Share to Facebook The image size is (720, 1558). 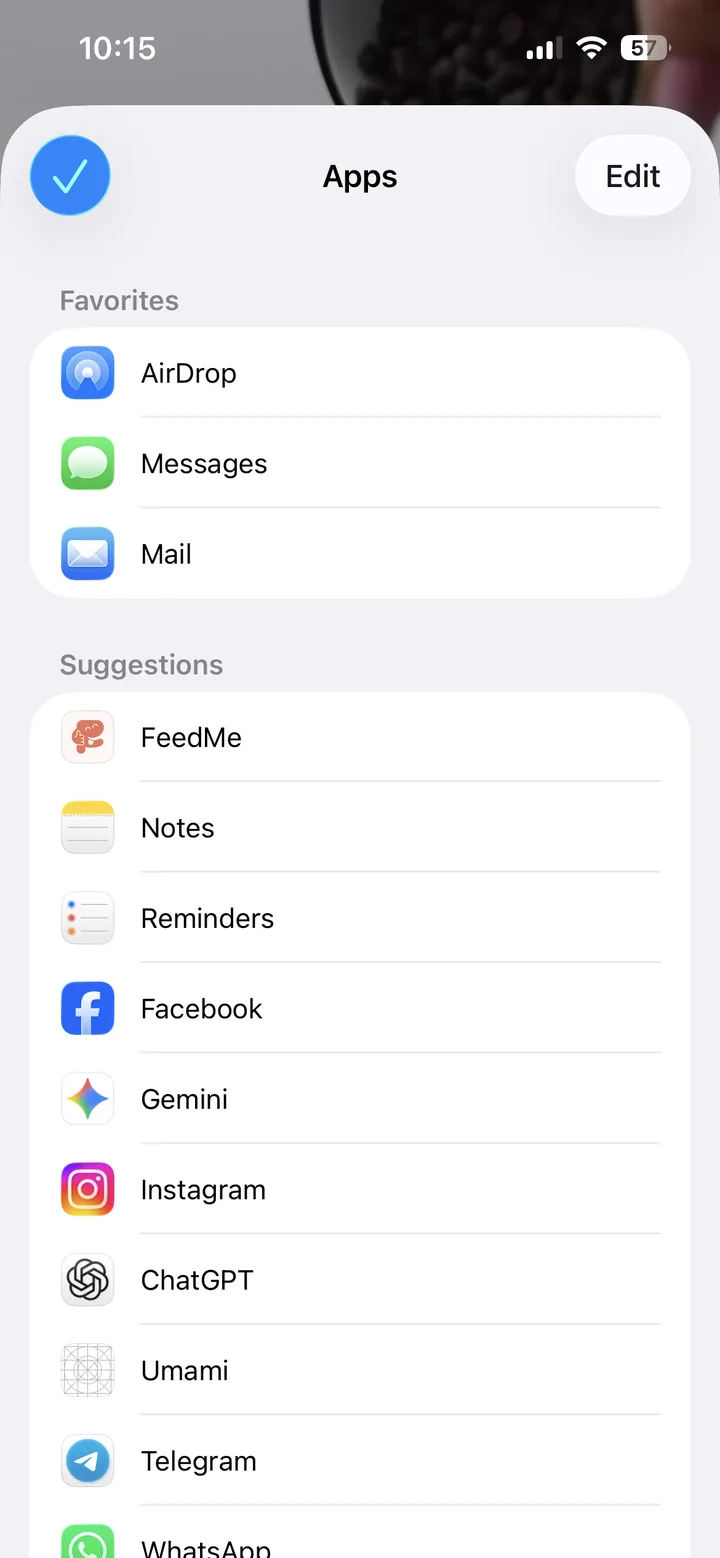(360, 1009)
